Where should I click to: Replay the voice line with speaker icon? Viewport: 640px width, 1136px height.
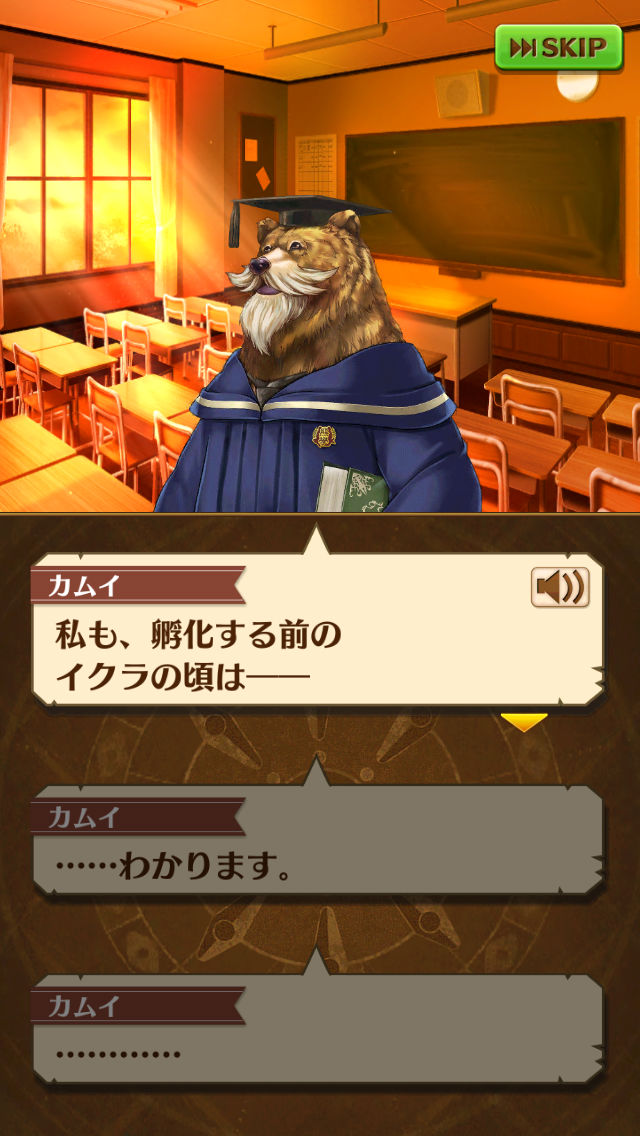coord(560,587)
